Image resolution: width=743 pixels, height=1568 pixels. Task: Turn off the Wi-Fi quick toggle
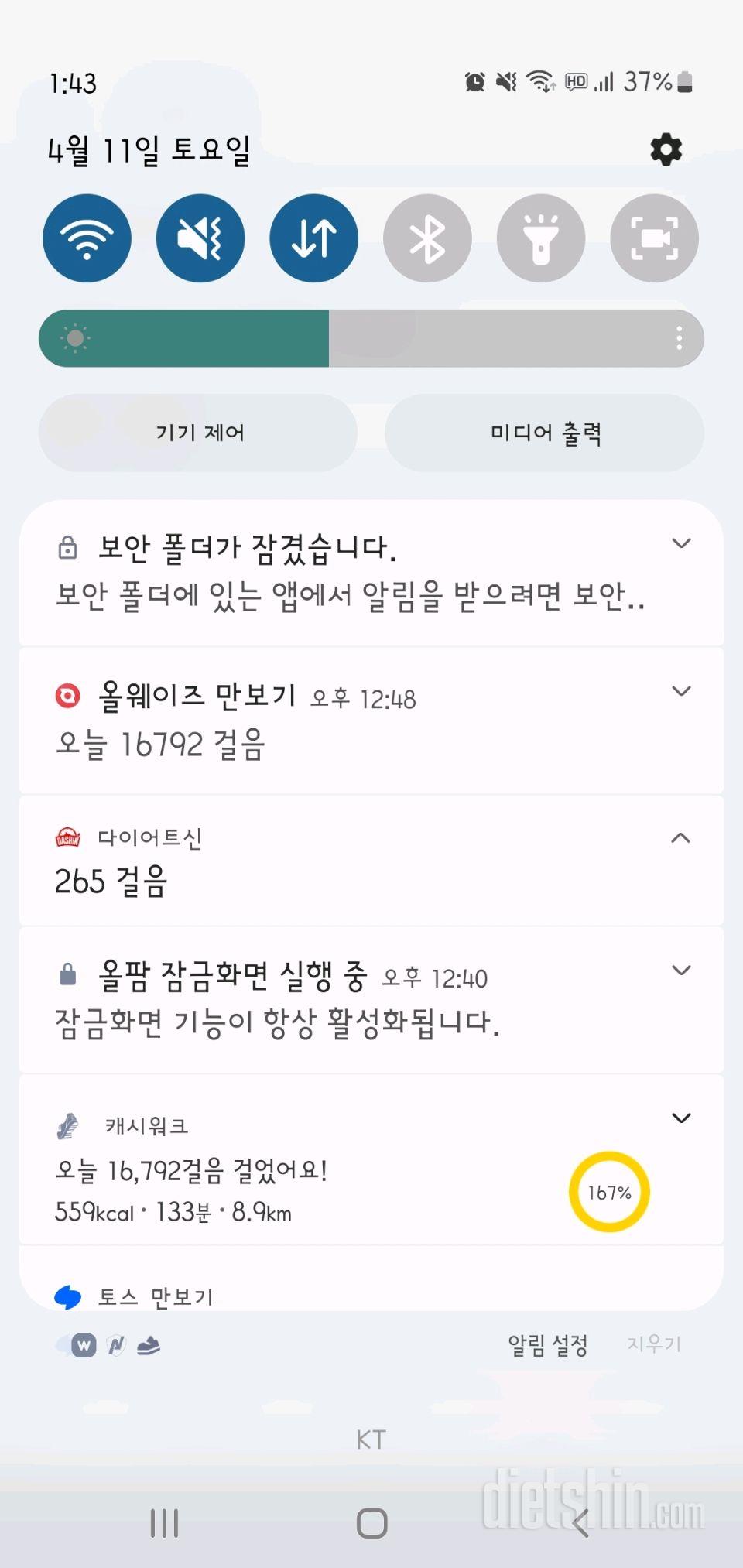pos(87,238)
